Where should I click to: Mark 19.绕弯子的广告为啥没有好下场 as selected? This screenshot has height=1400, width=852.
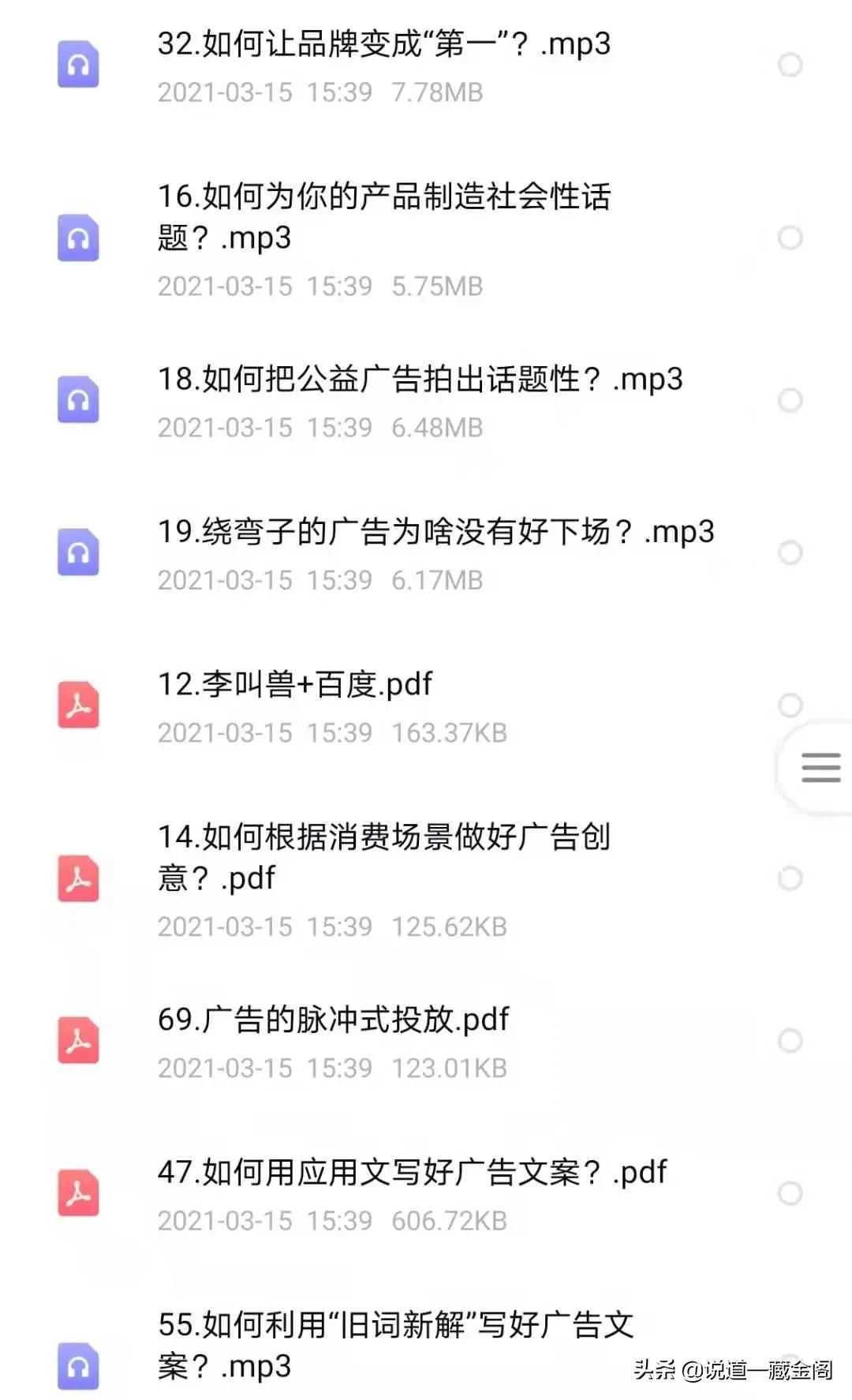[x=790, y=552]
